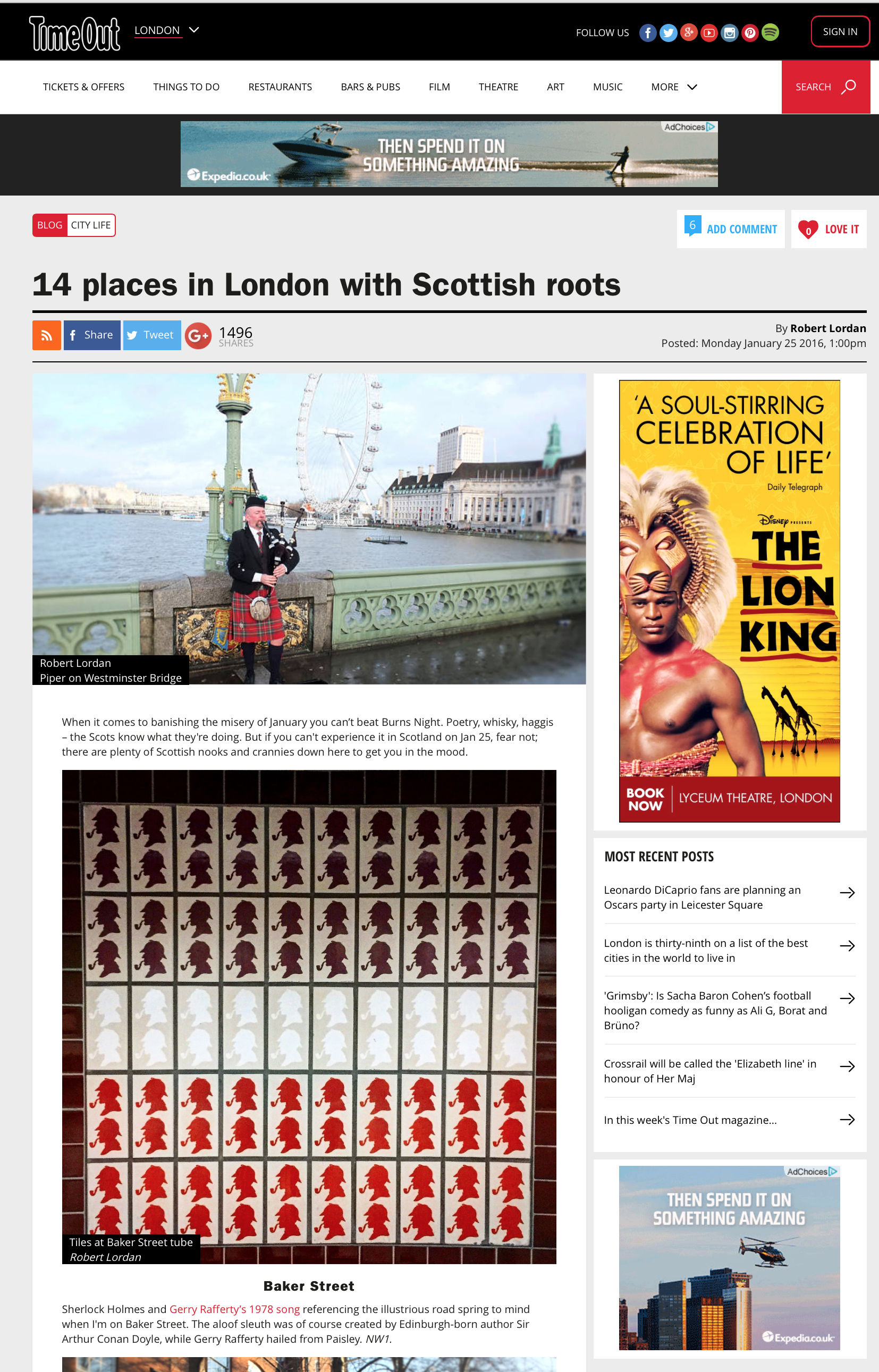The image size is (879, 1372).
Task: Share via the Google Plus icon
Action: [198, 336]
